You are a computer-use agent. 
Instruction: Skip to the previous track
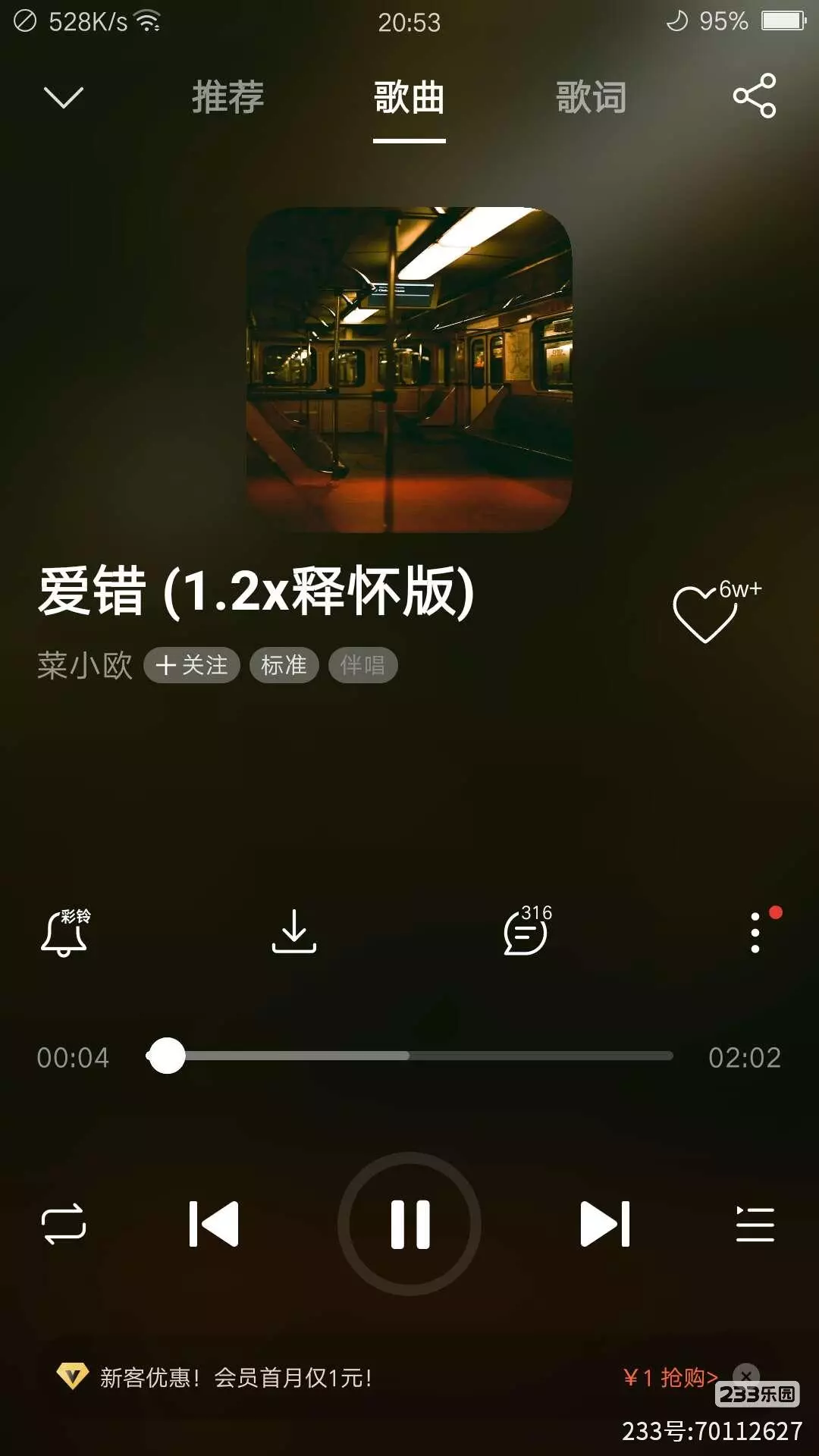point(214,1224)
